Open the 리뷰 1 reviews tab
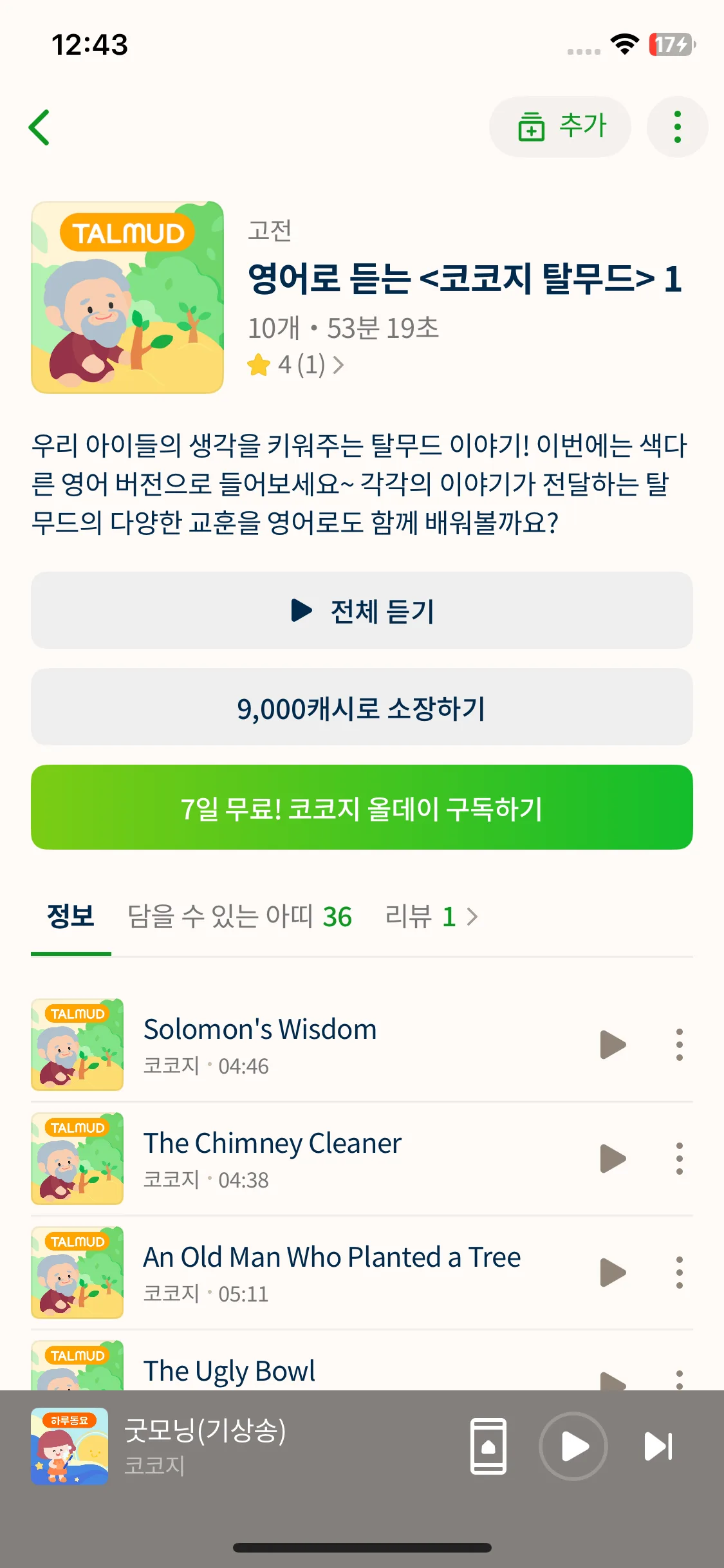 click(430, 916)
